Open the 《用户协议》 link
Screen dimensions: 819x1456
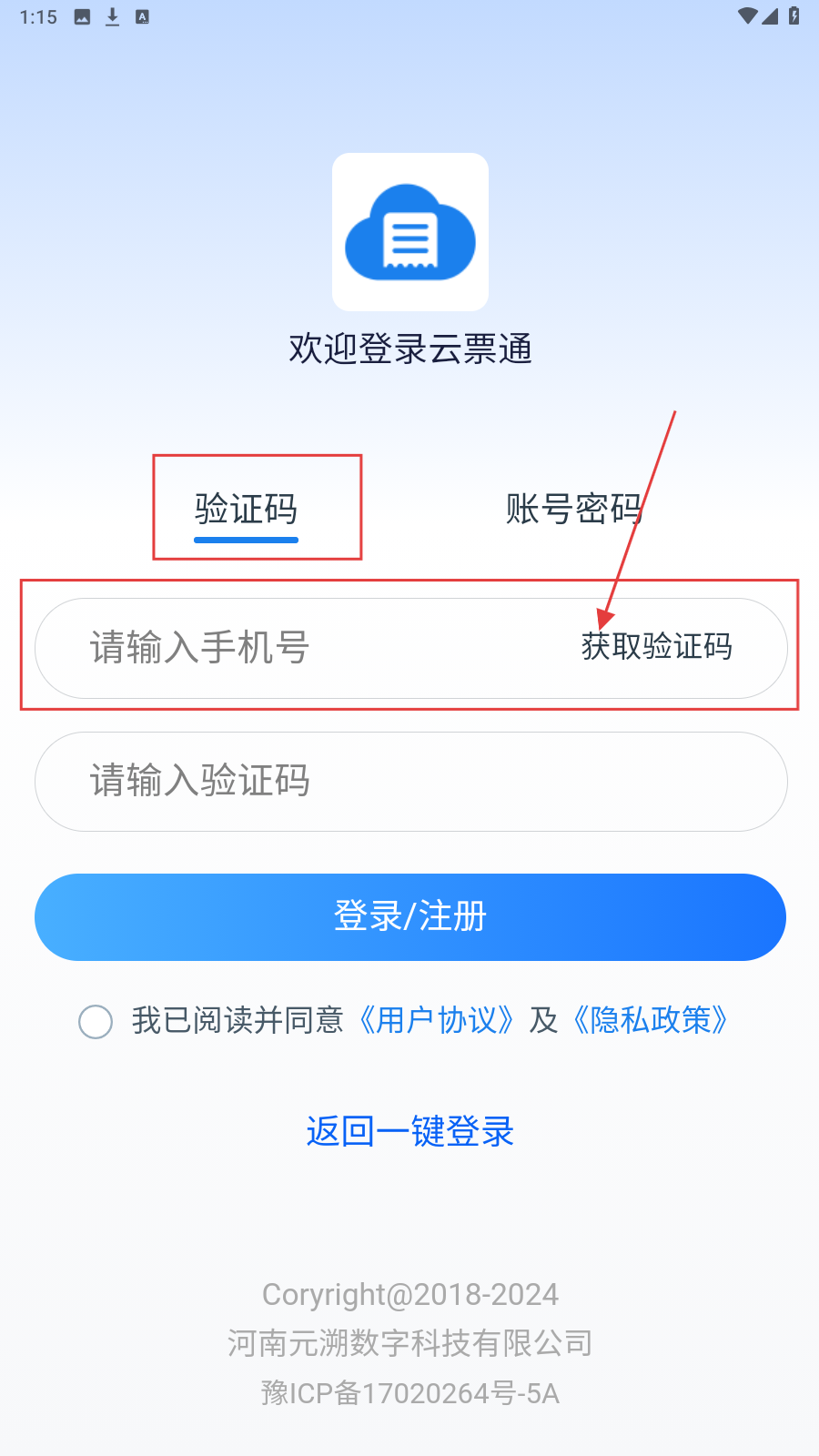437,1020
